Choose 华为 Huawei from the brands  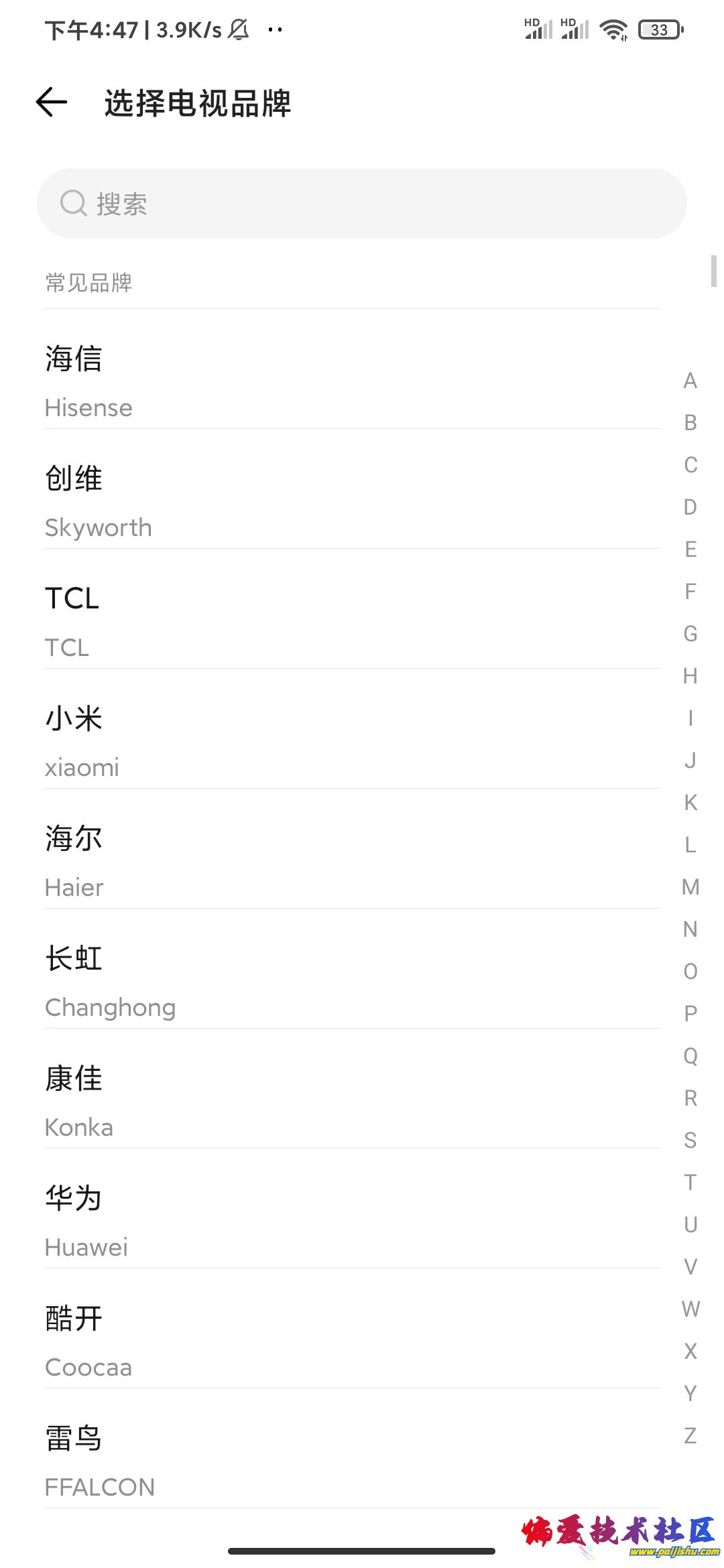tap(352, 1221)
